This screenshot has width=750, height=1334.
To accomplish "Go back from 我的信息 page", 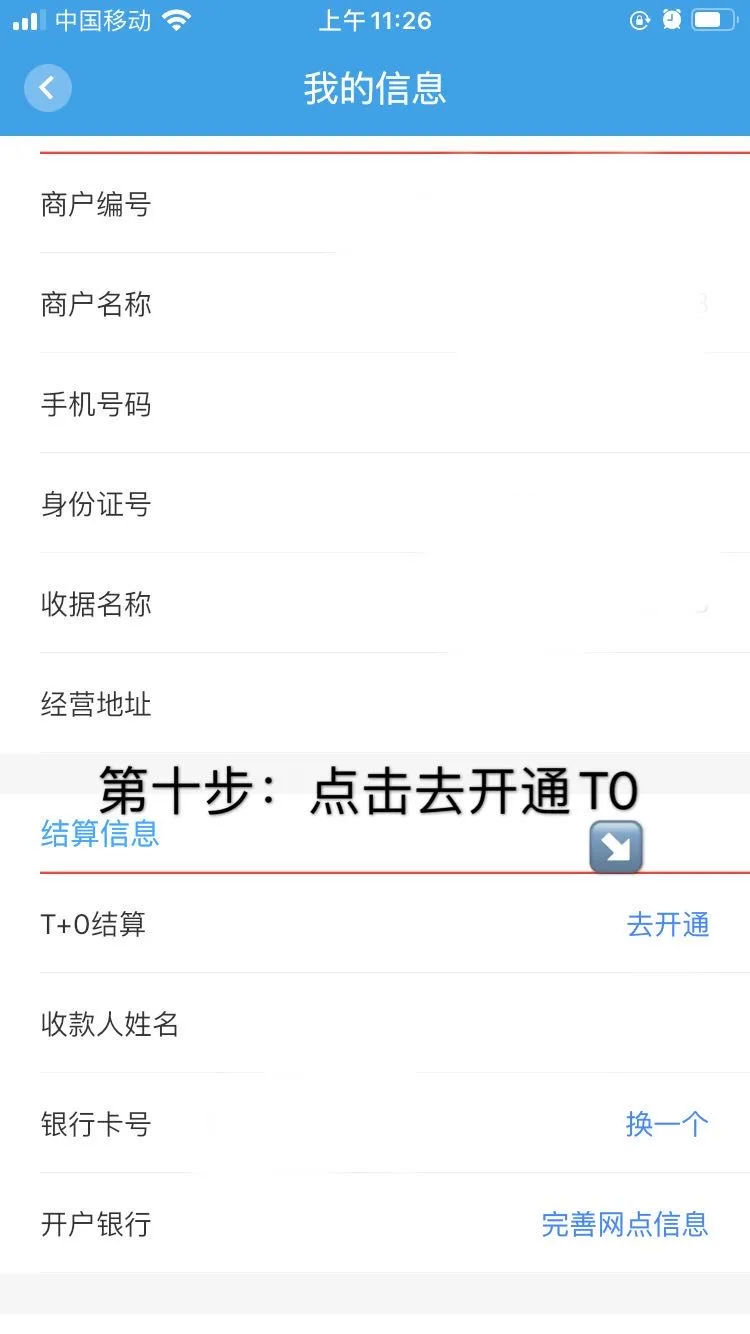I will (x=47, y=88).
